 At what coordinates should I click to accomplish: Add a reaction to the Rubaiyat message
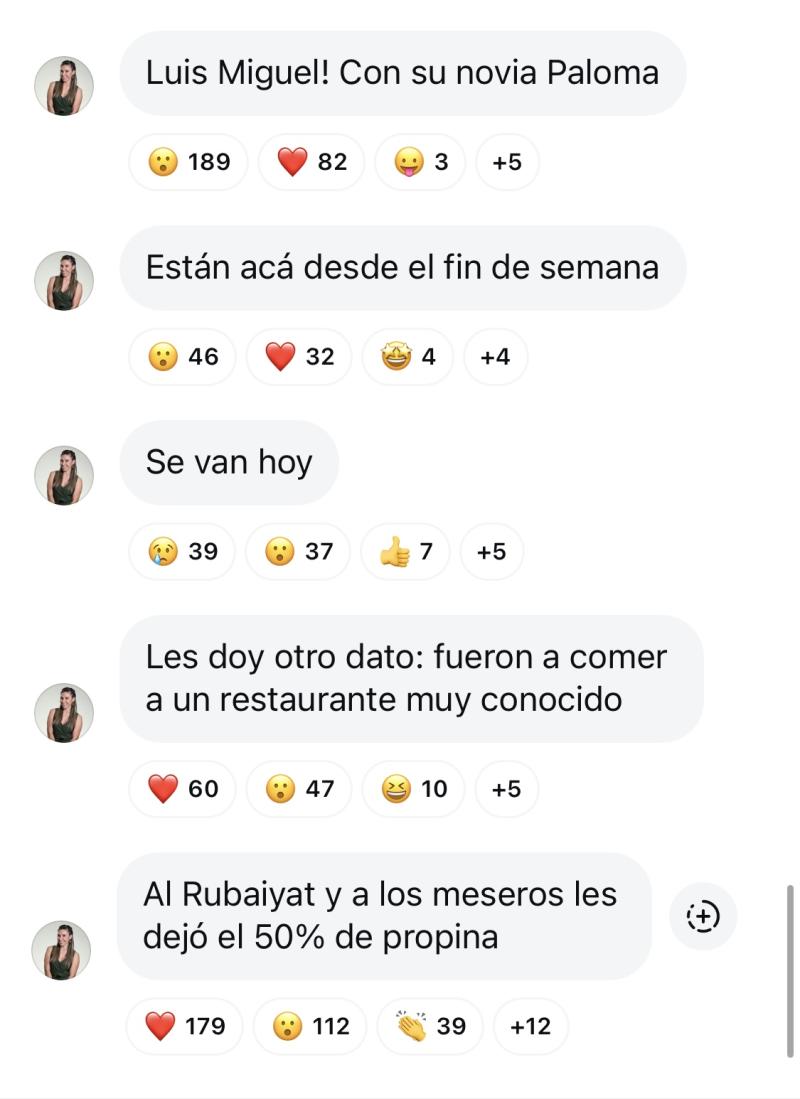(x=702, y=916)
